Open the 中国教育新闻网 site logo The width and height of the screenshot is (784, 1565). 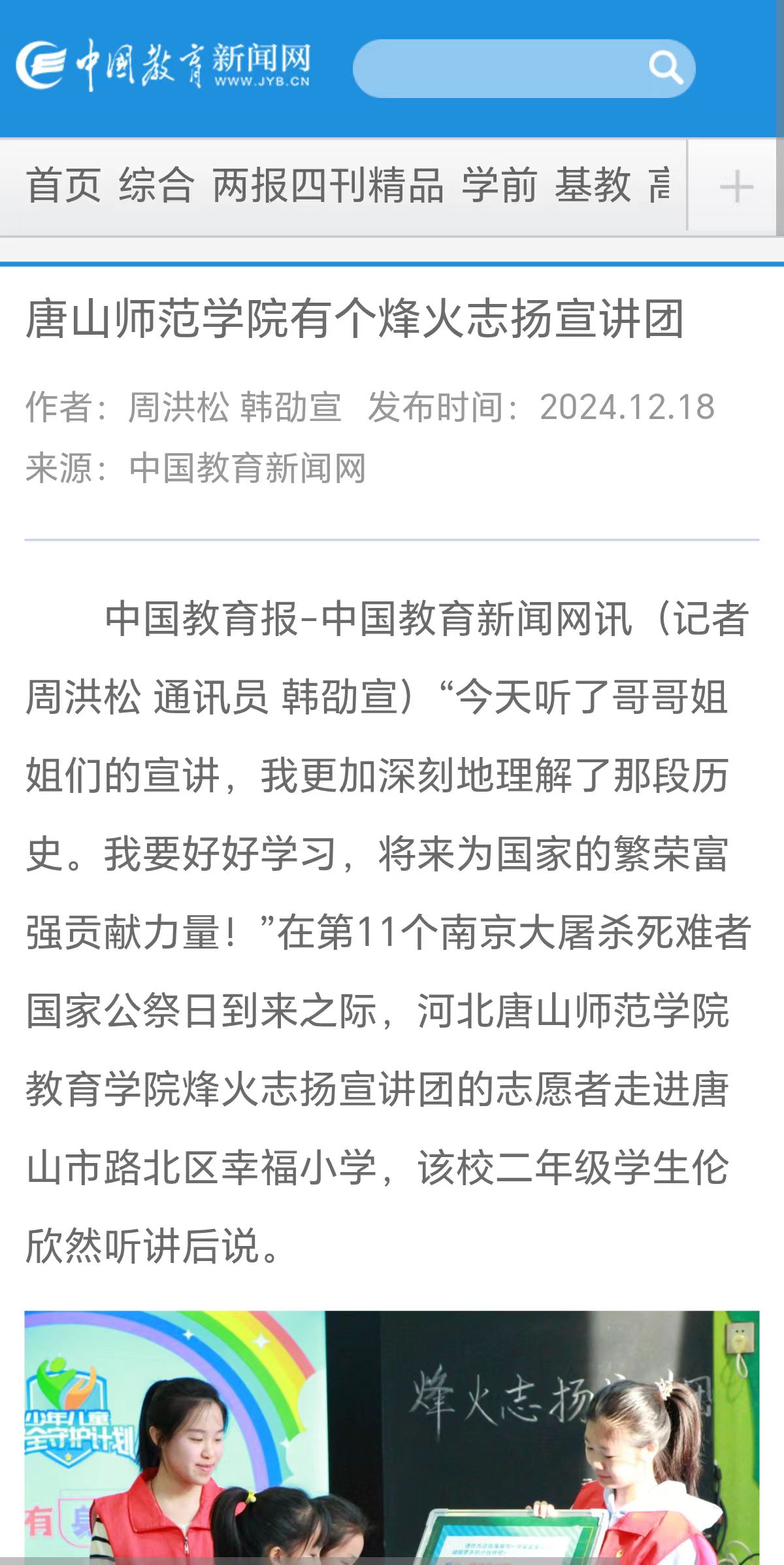[163, 65]
